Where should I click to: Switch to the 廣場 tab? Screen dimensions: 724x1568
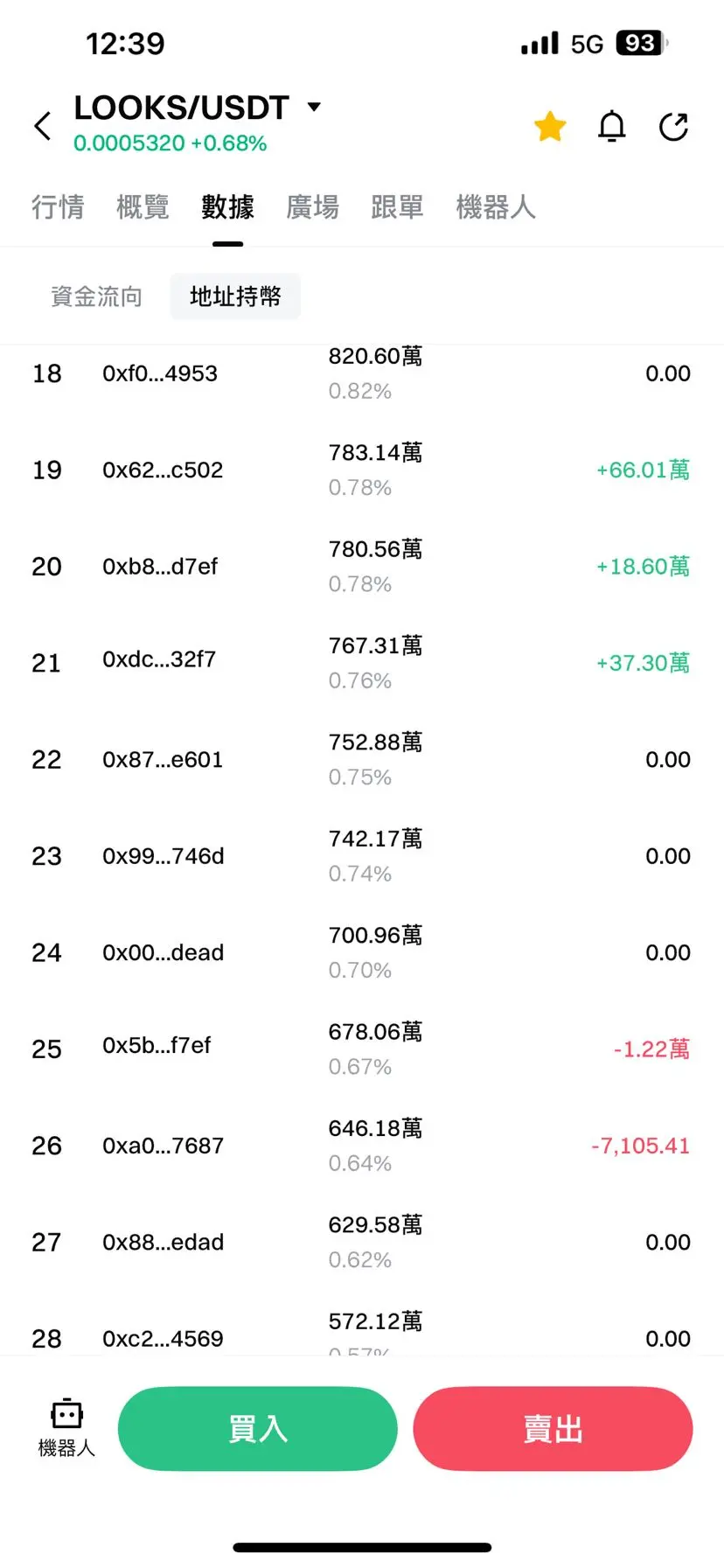(x=312, y=207)
